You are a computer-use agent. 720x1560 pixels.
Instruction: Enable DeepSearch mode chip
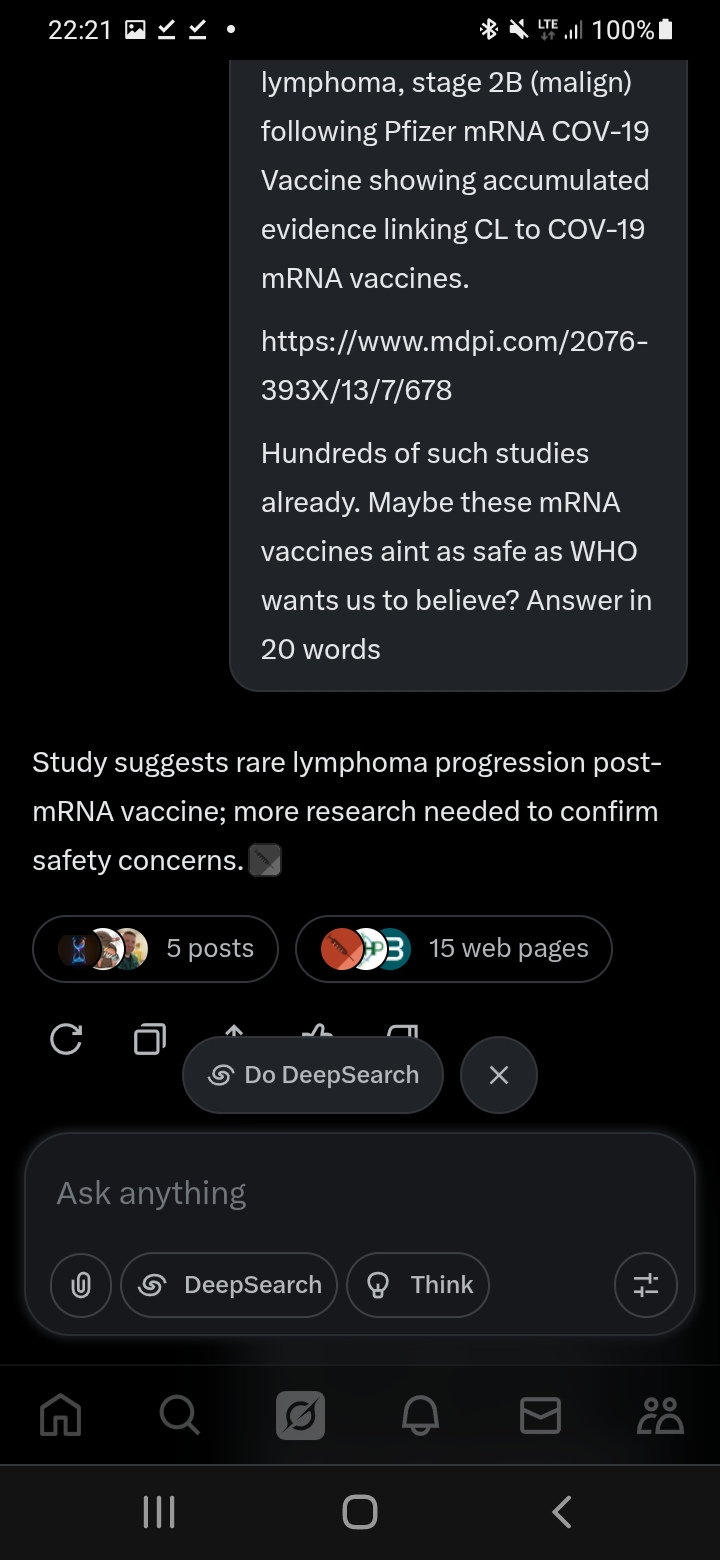tap(229, 1285)
